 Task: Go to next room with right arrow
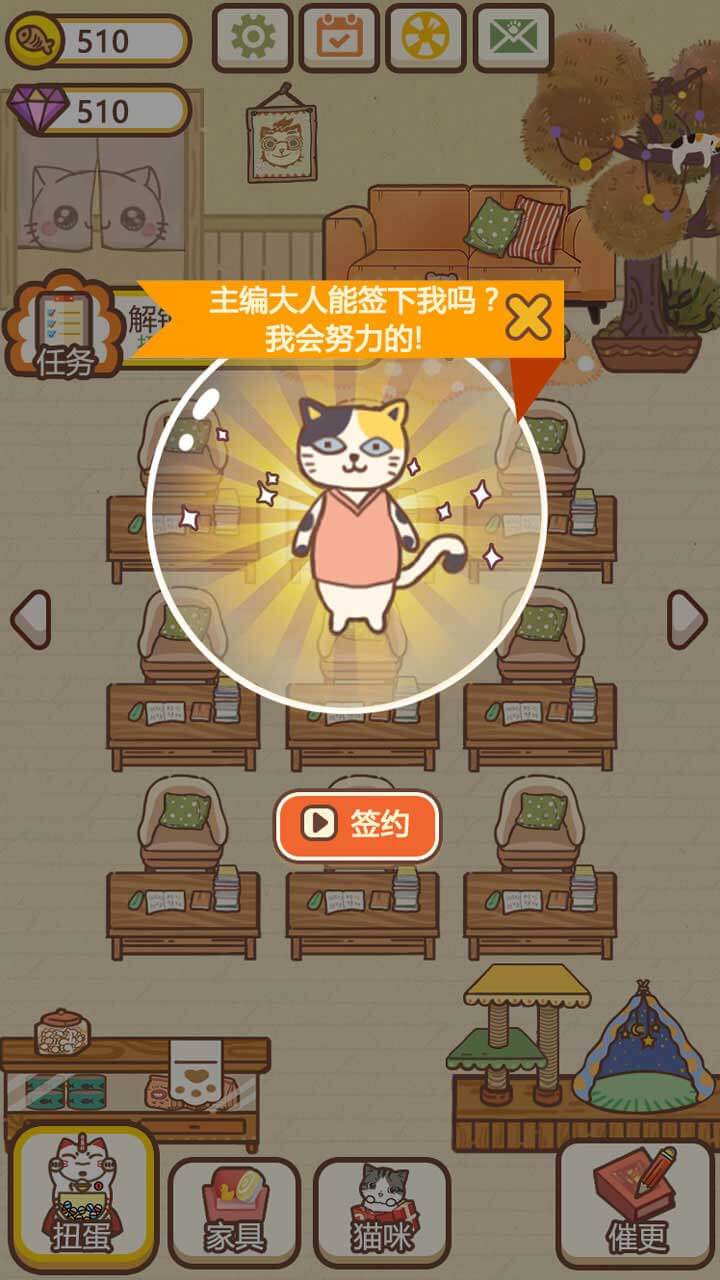(687, 620)
